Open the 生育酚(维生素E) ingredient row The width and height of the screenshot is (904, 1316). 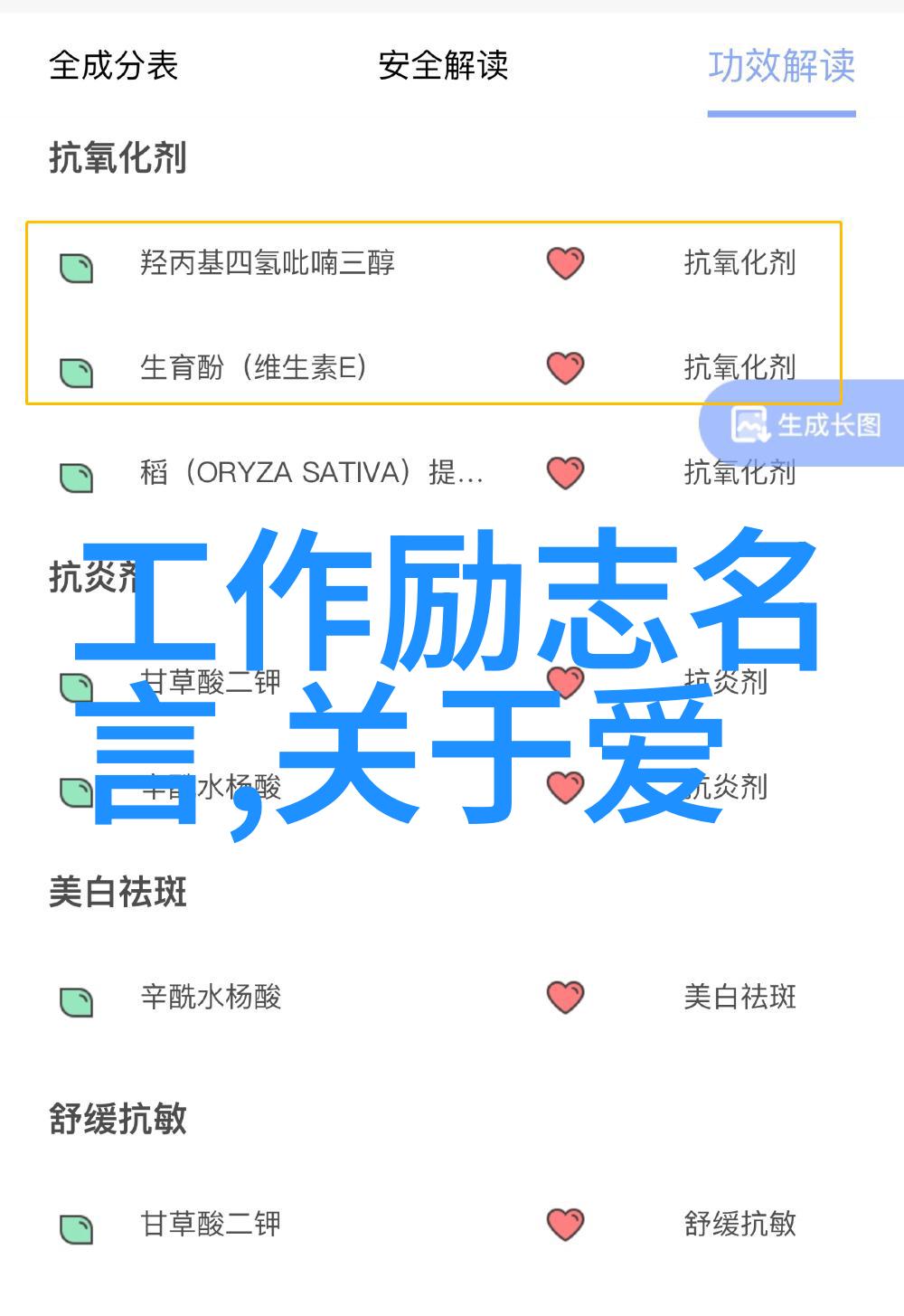tap(253, 368)
